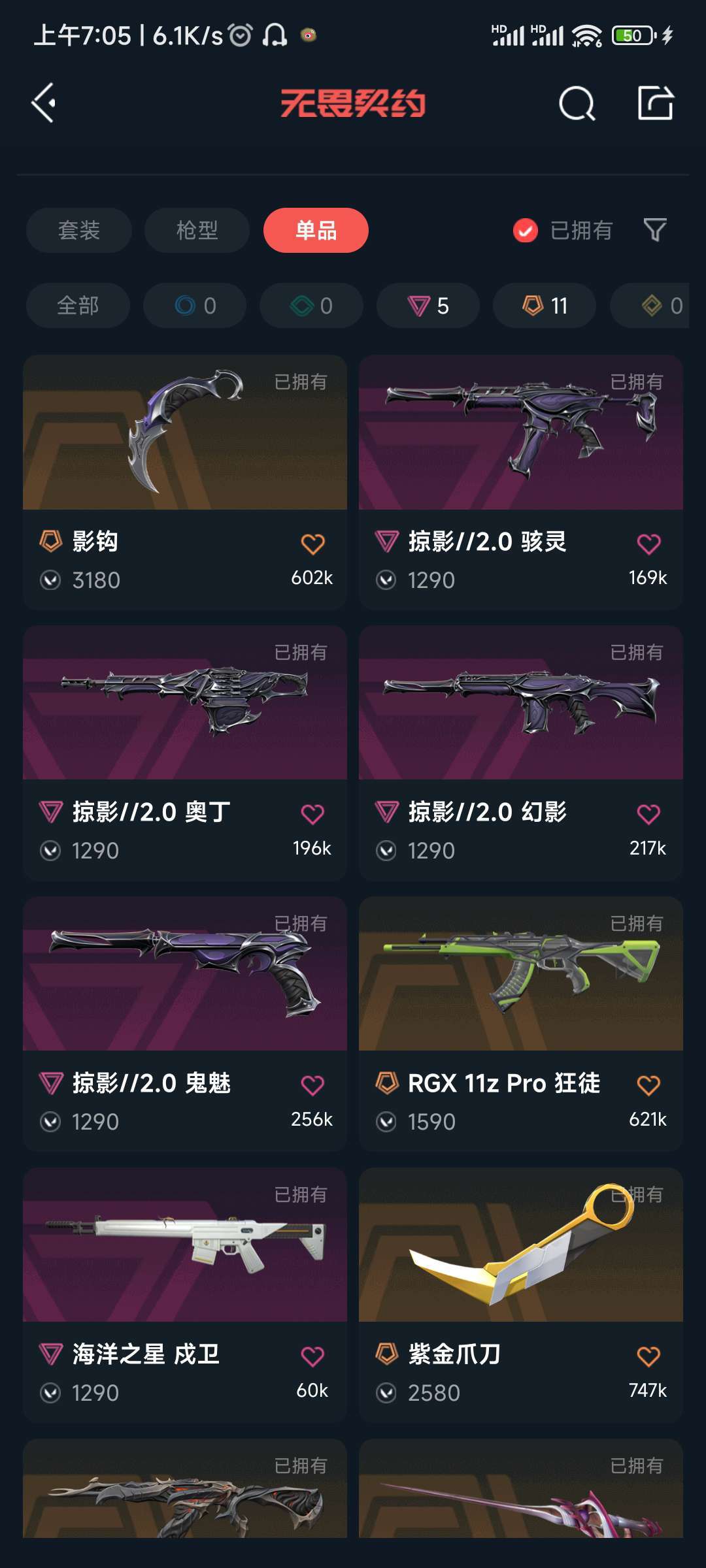Go back using the top-left arrow
Screen dimensions: 706x1568
[43, 103]
